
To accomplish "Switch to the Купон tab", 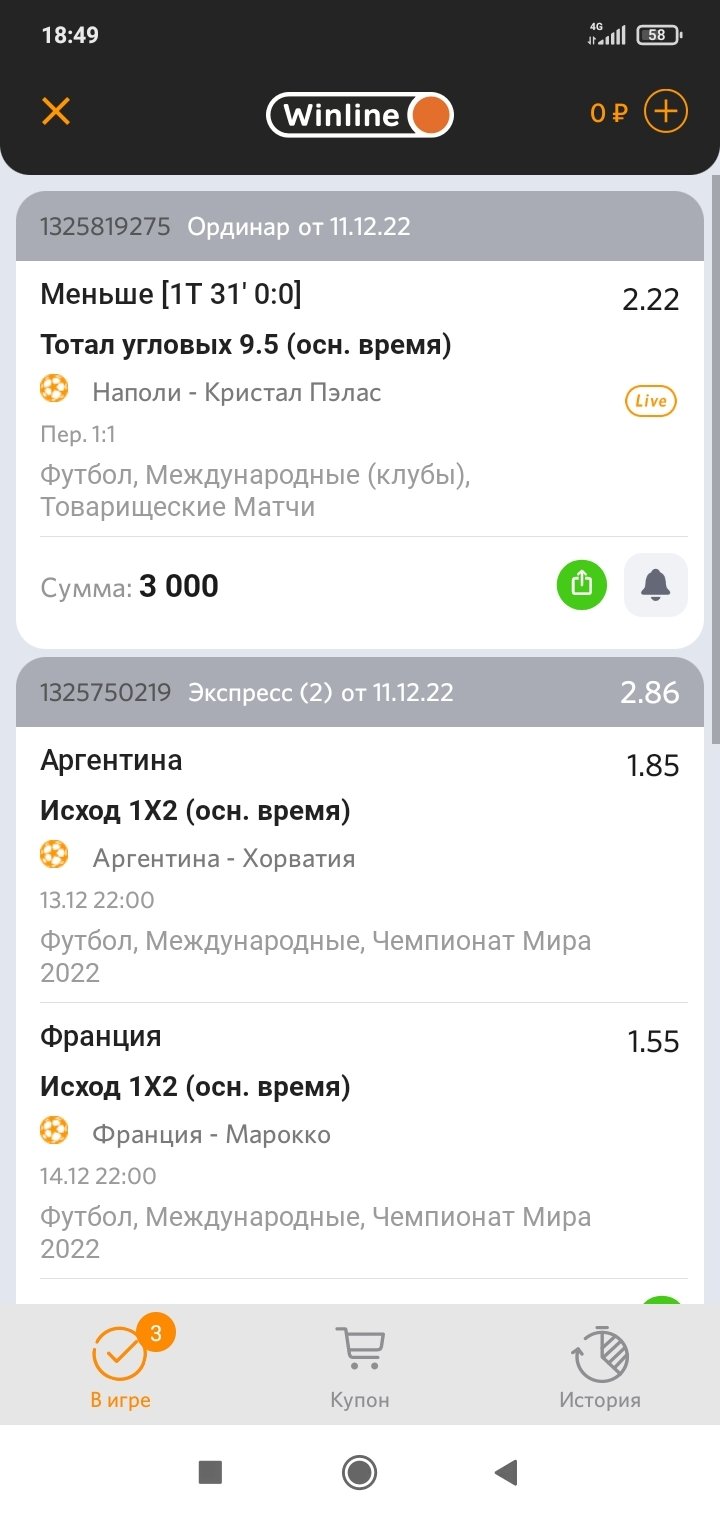I will point(360,1366).
